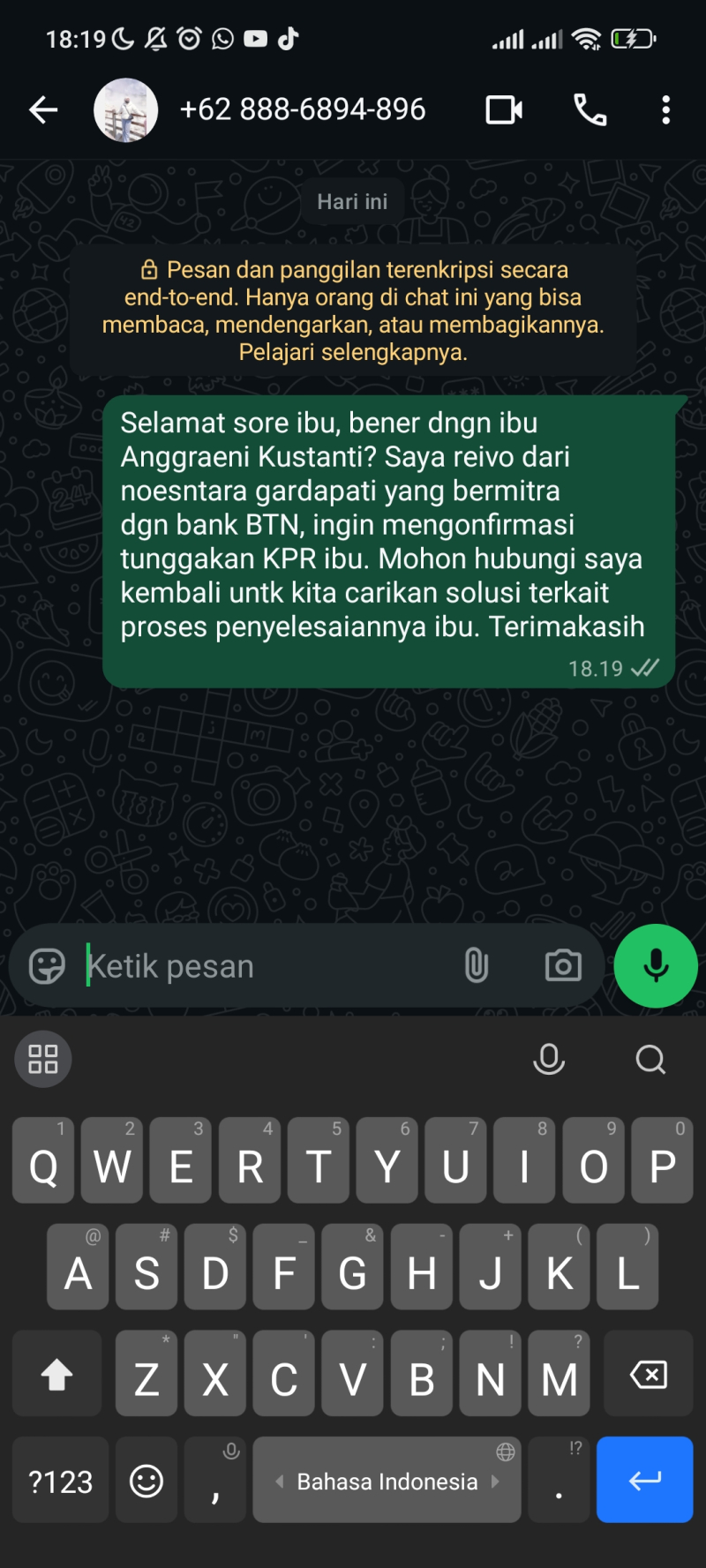Open the emoji and sticker picker
This screenshot has width=706, height=1568.
[47, 966]
